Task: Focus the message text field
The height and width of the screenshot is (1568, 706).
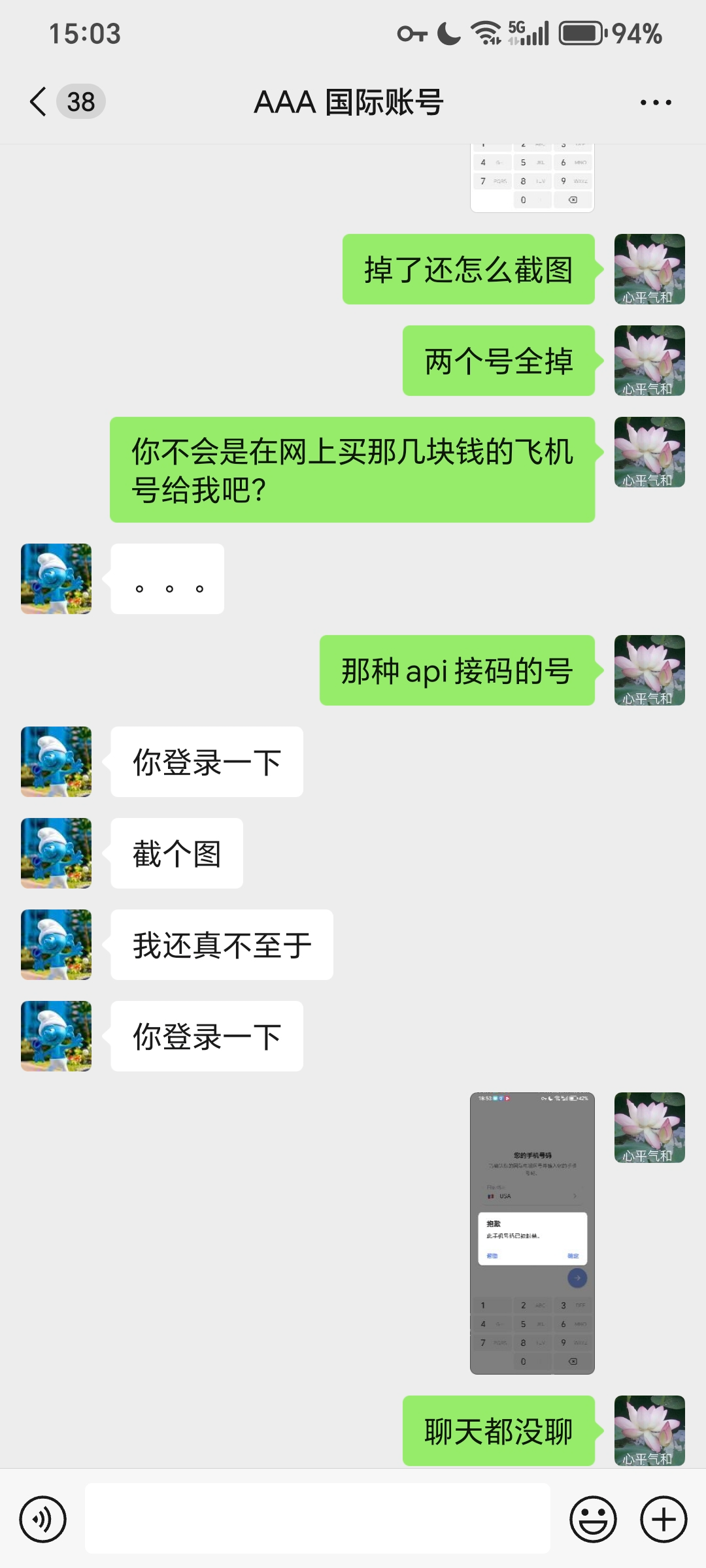Action: pyautogui.click(x=317, y=1518)
